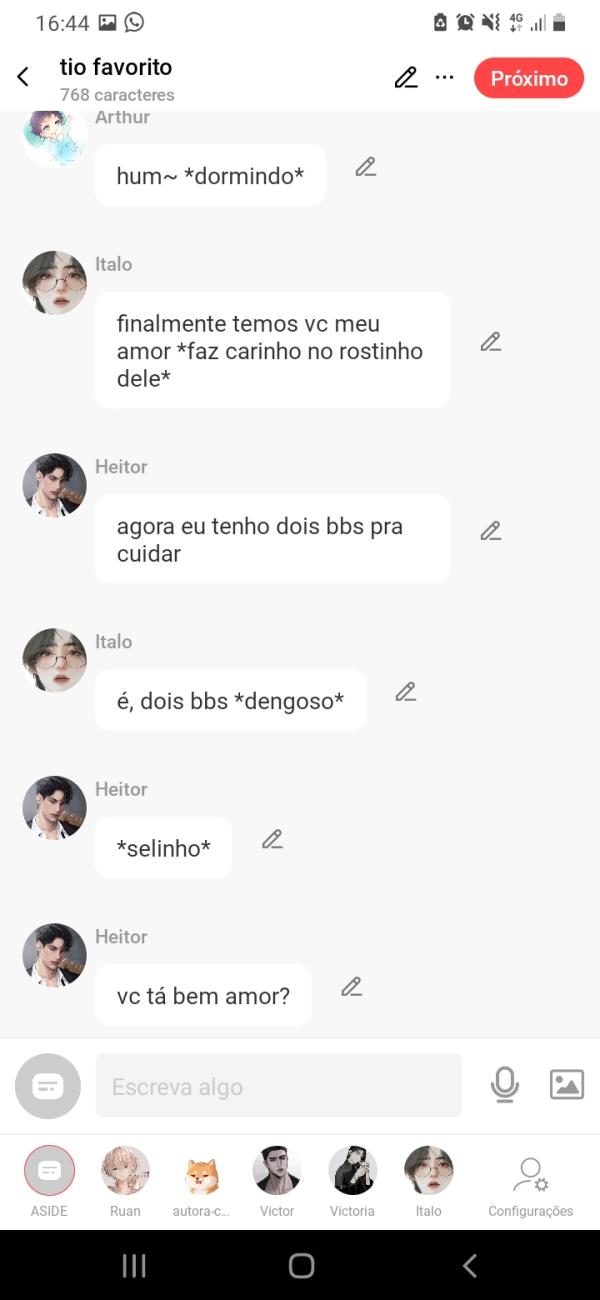Image resolution: width=600 pixels, height=1300 pixels.
Task: Record audio with the microphone icon
Action: pyautogui.click(x=505, y=1085)
